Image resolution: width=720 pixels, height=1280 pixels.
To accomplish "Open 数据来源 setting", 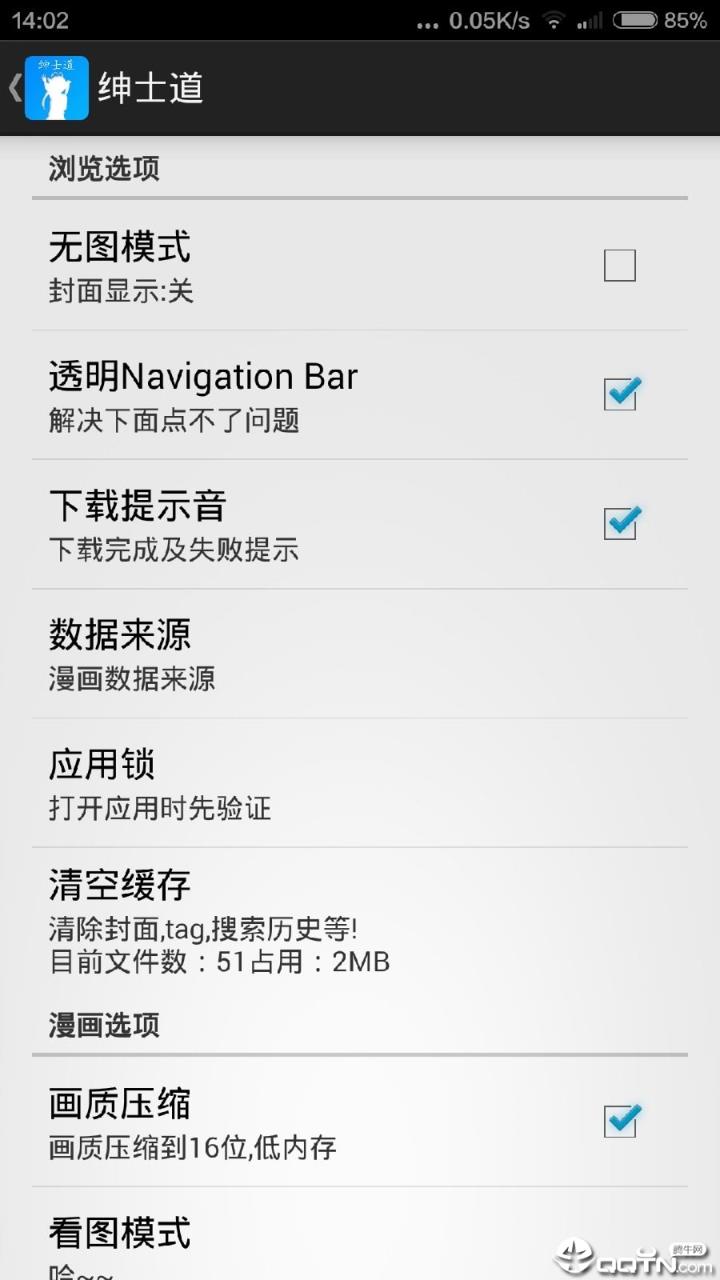I will point(359,653).
